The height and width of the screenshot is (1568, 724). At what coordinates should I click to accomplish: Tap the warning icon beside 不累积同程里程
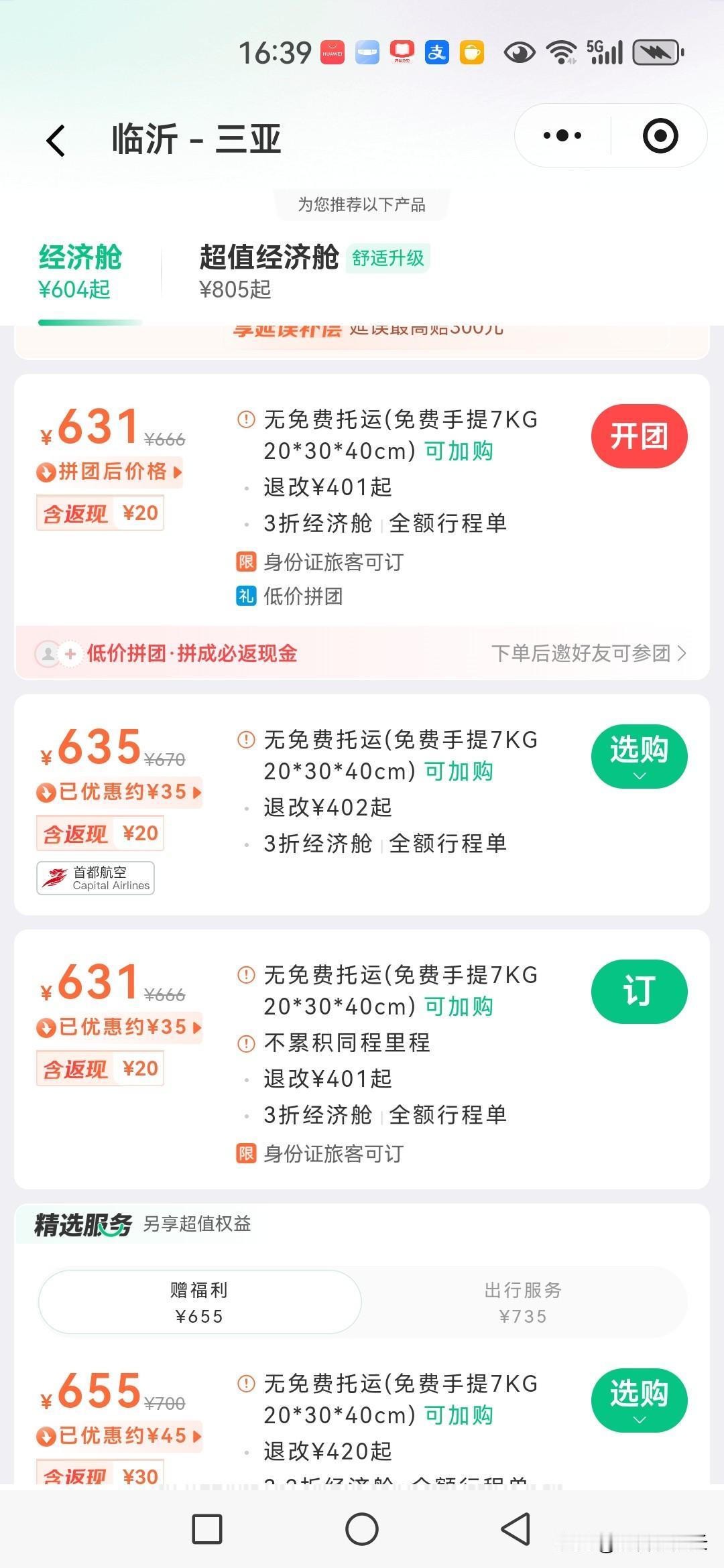pos(245,1043)
